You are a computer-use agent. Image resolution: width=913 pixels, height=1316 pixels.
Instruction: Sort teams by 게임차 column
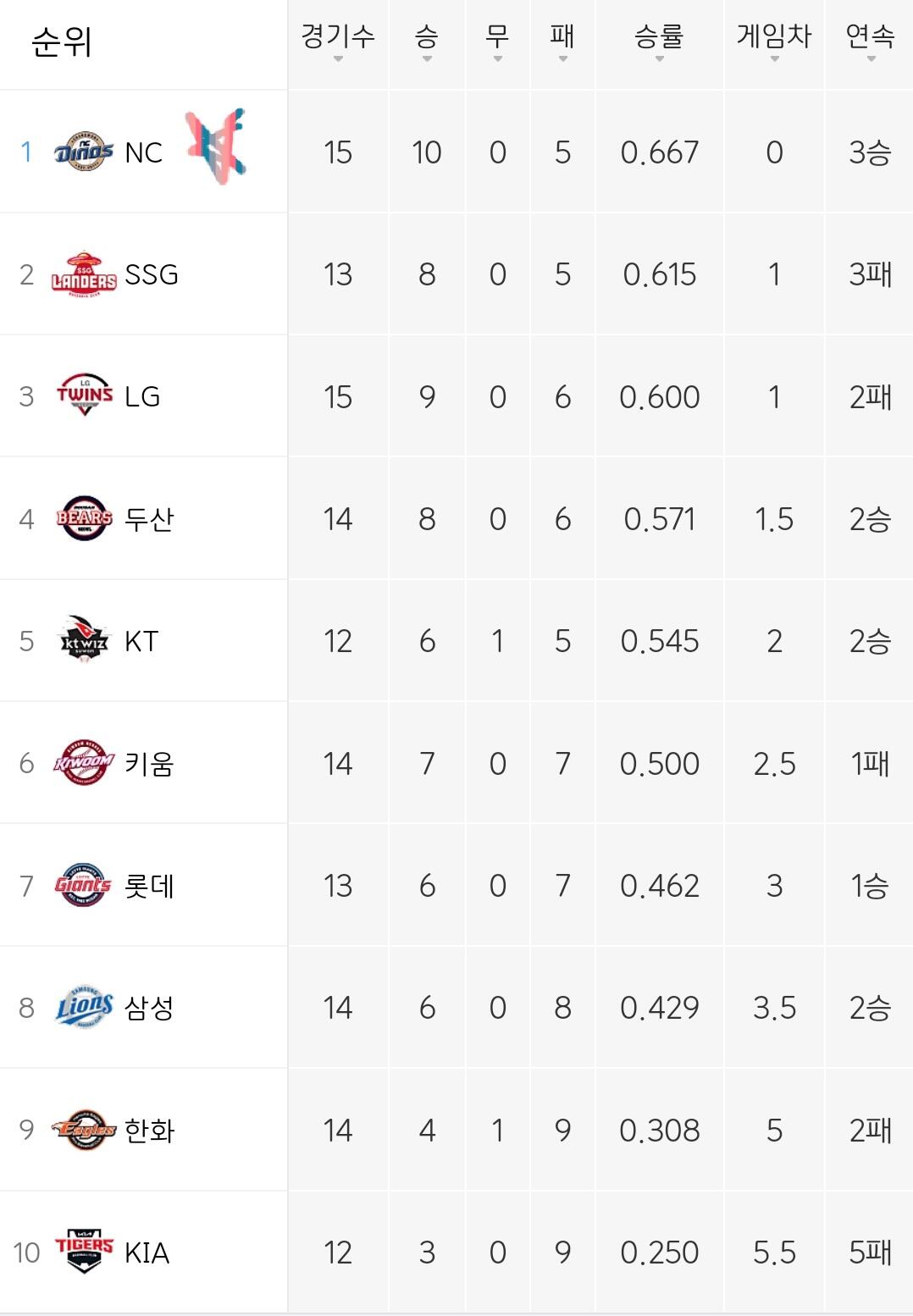774,43
